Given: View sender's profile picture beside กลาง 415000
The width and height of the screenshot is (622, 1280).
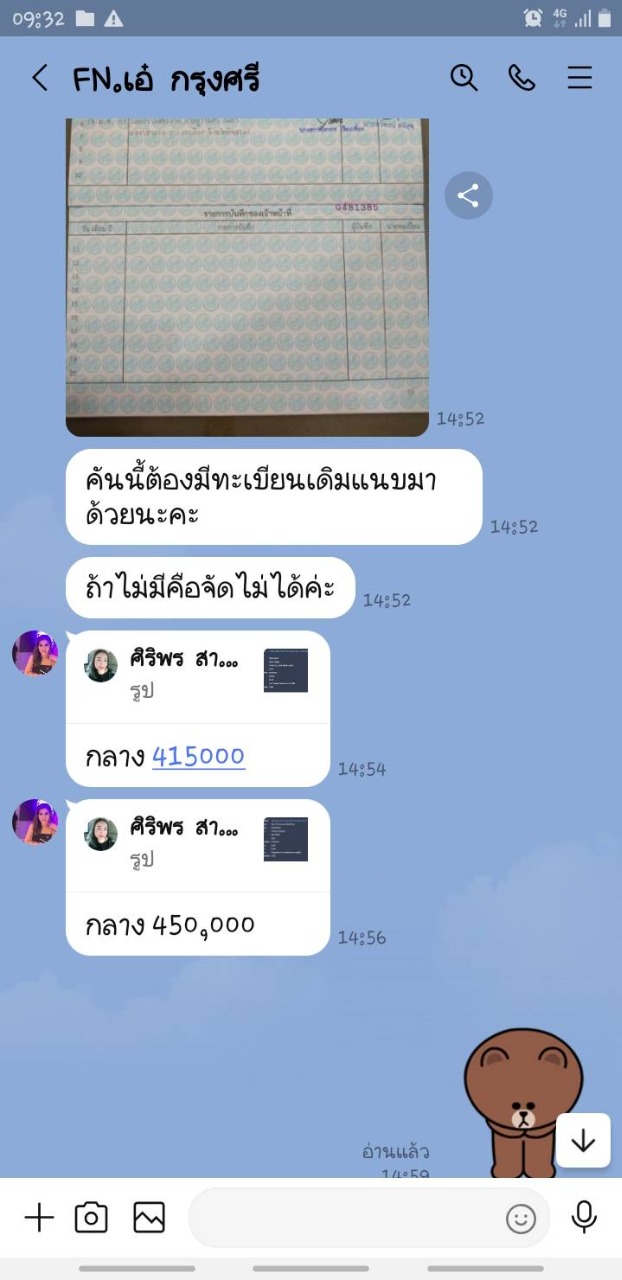Looking at the screenshot, I should click(35, 653).
